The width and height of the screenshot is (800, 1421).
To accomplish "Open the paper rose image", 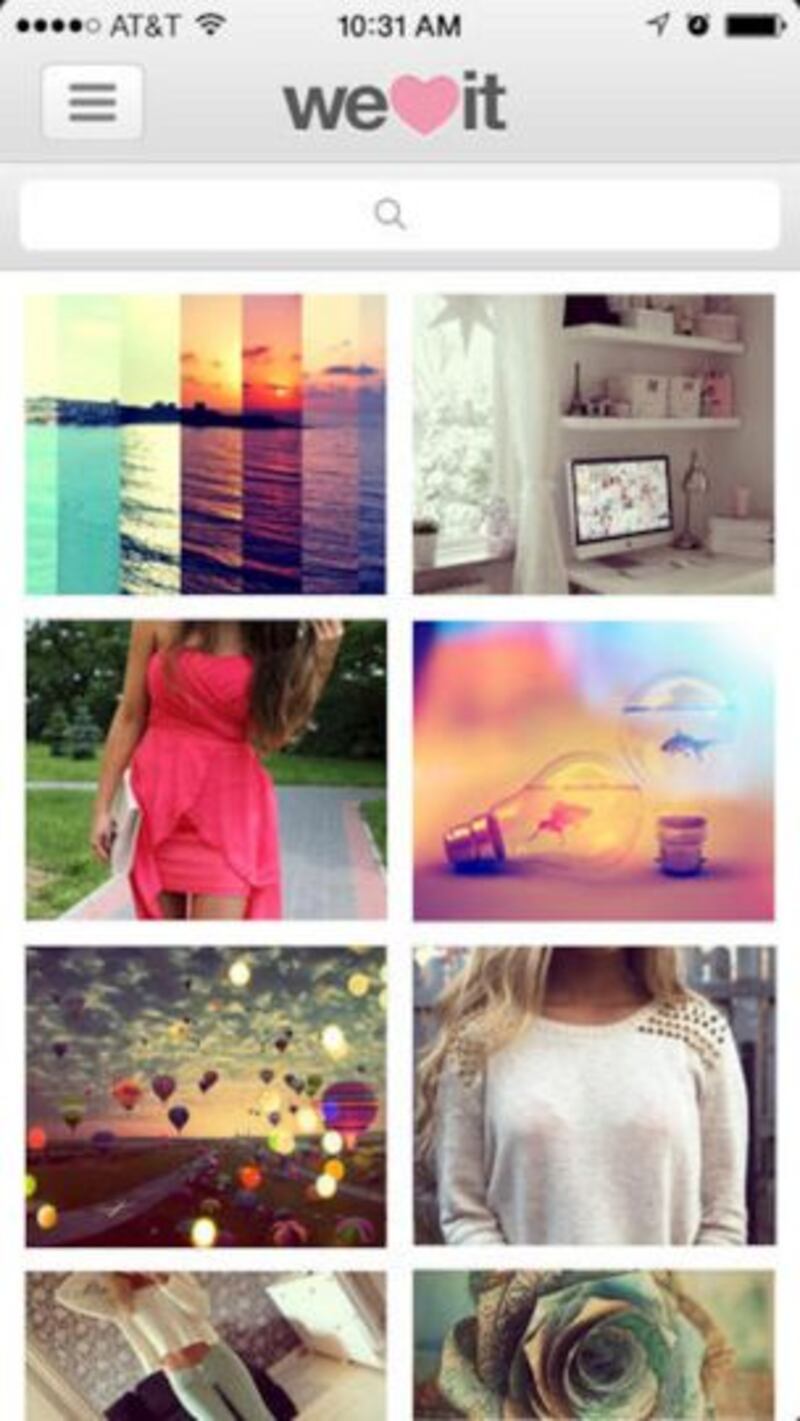I will tap(593, 1345).
